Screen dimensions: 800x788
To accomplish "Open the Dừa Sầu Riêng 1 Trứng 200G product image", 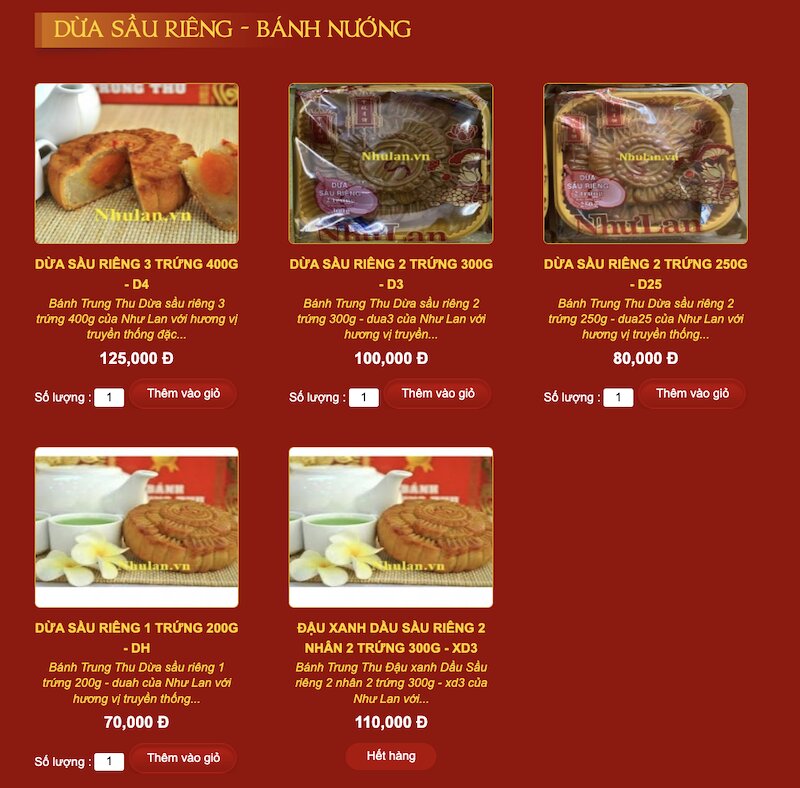I will tap(137, 527).
